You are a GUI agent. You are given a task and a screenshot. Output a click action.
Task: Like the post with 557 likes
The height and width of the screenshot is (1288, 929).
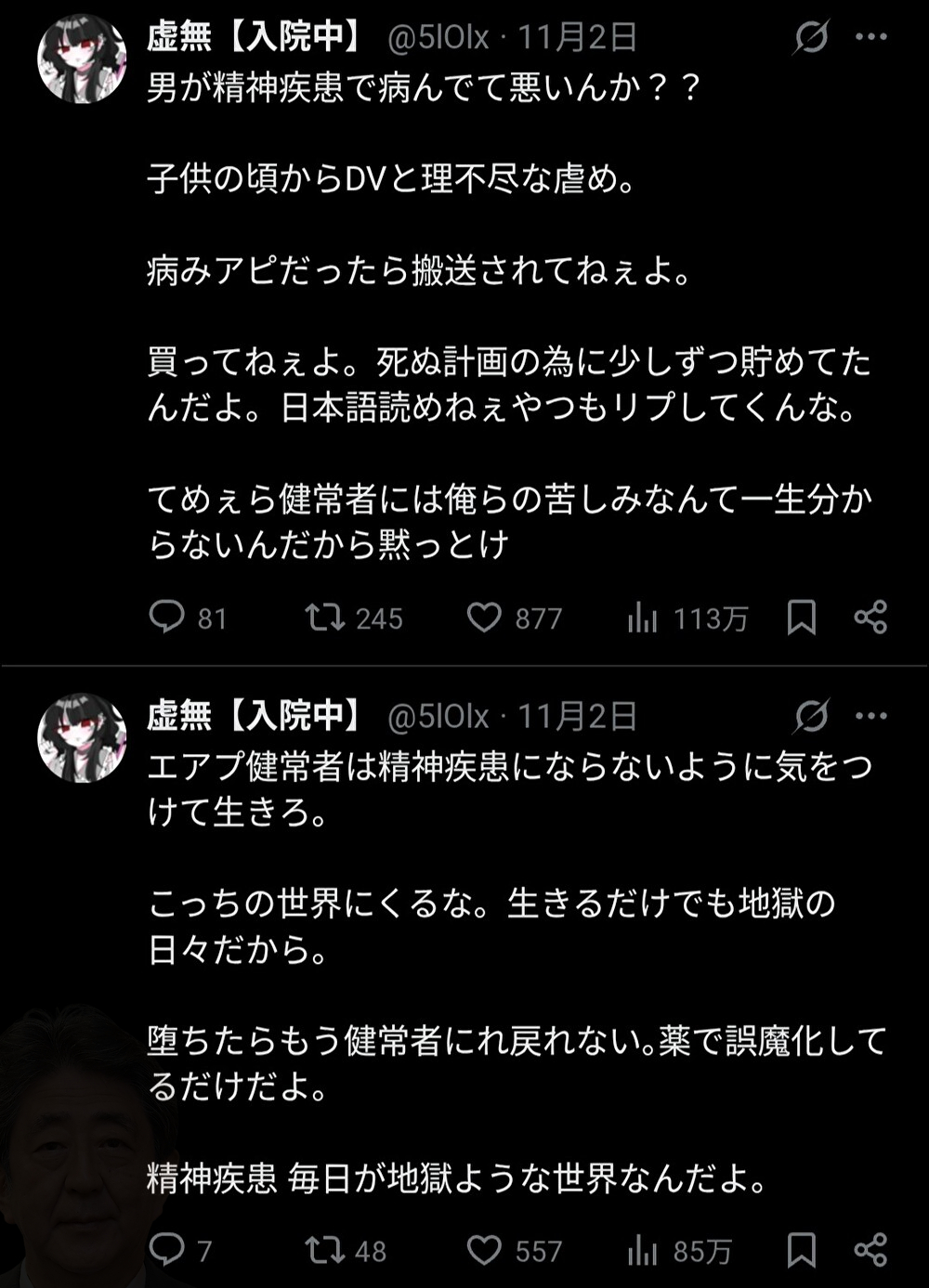484,1250
